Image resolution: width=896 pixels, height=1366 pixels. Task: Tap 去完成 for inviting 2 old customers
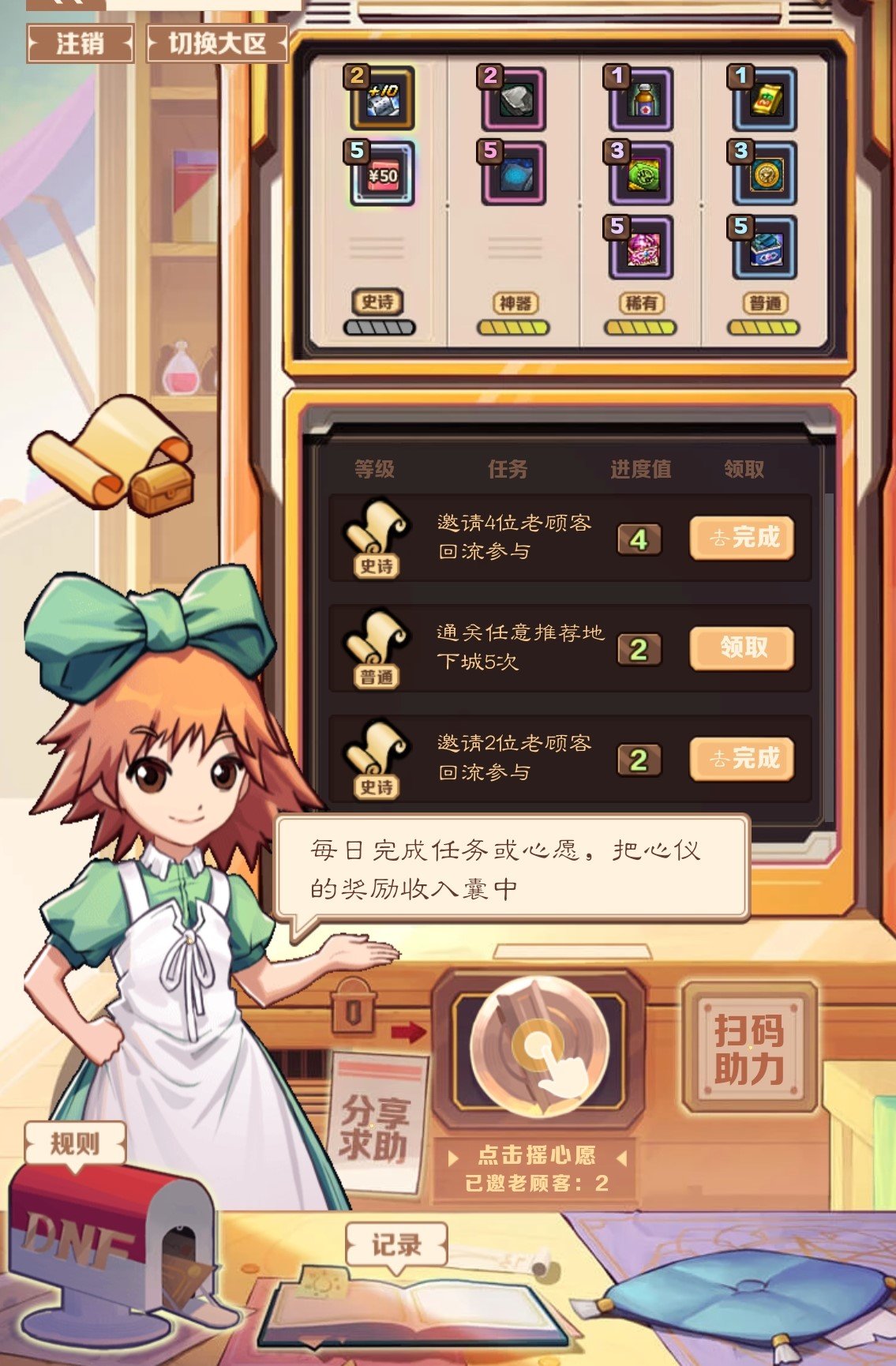click(x=742, y=759)
